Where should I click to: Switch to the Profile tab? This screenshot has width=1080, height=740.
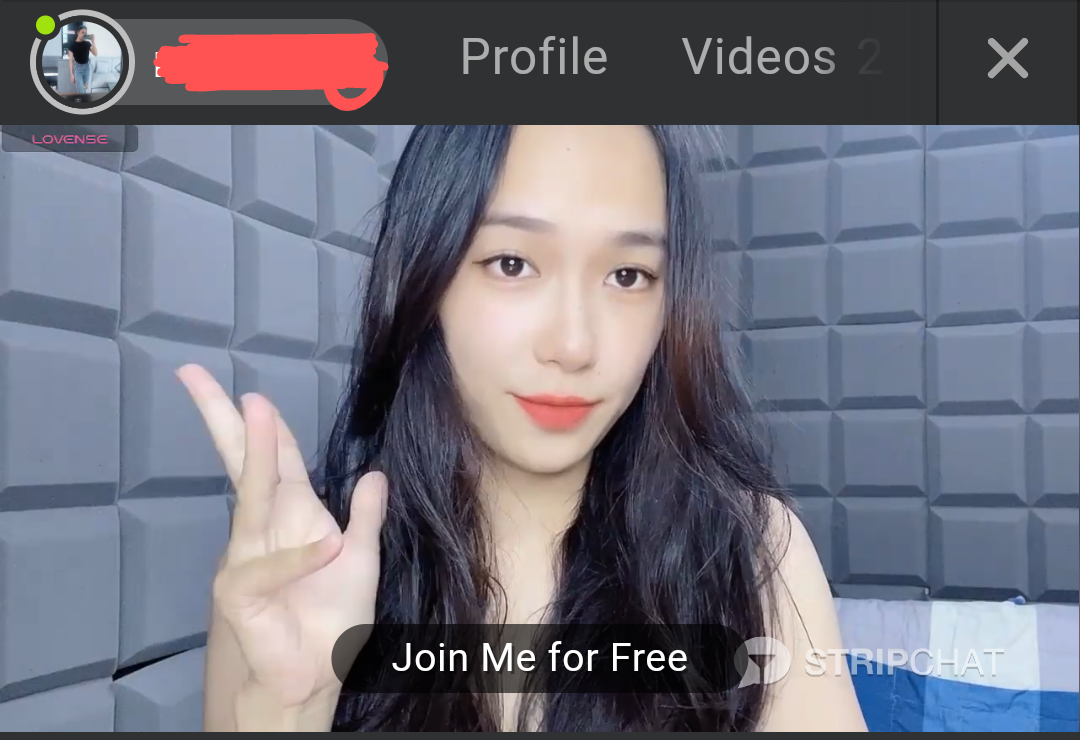point(534,58)
